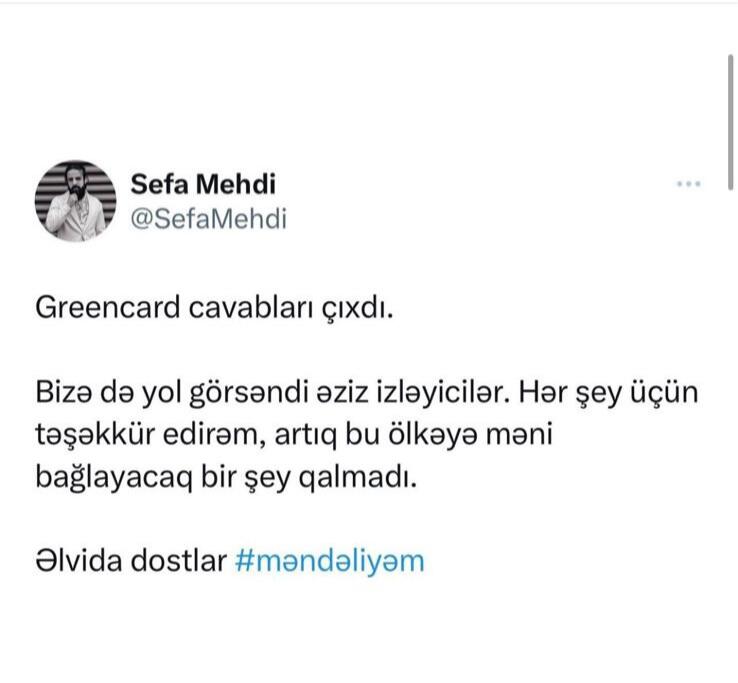Open the #məndəliyəm hashtag
Screen dimensions: 738x683
point(330,560)
